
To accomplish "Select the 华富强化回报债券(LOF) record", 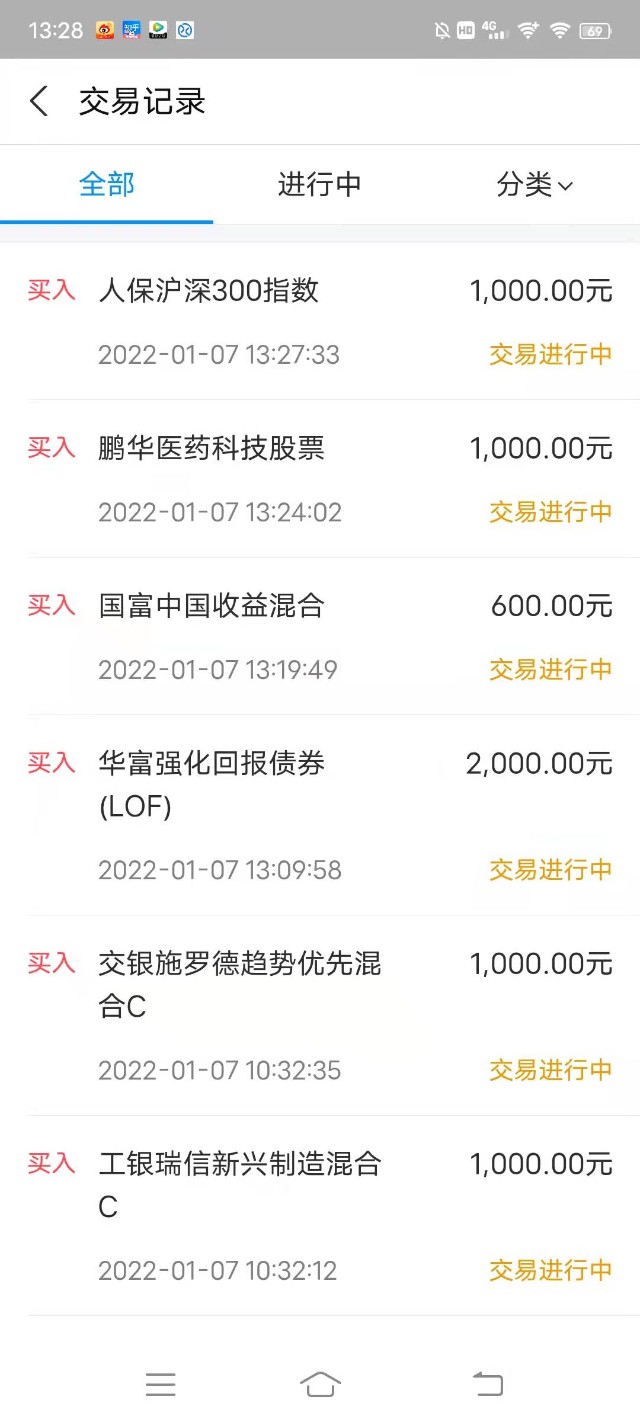I will 320,815.
